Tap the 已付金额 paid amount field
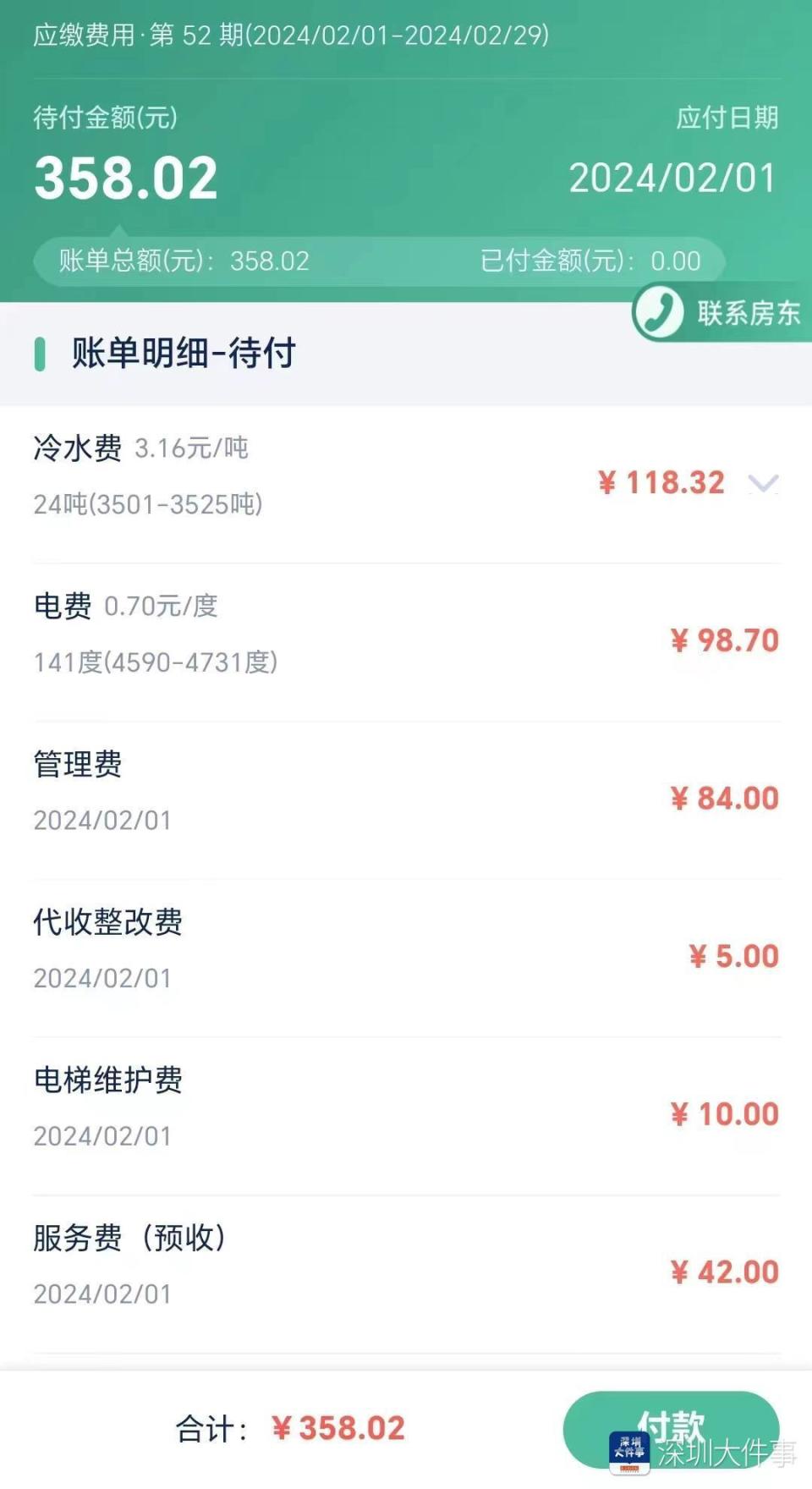The image size is (812, 1489). tap(592, 262)
